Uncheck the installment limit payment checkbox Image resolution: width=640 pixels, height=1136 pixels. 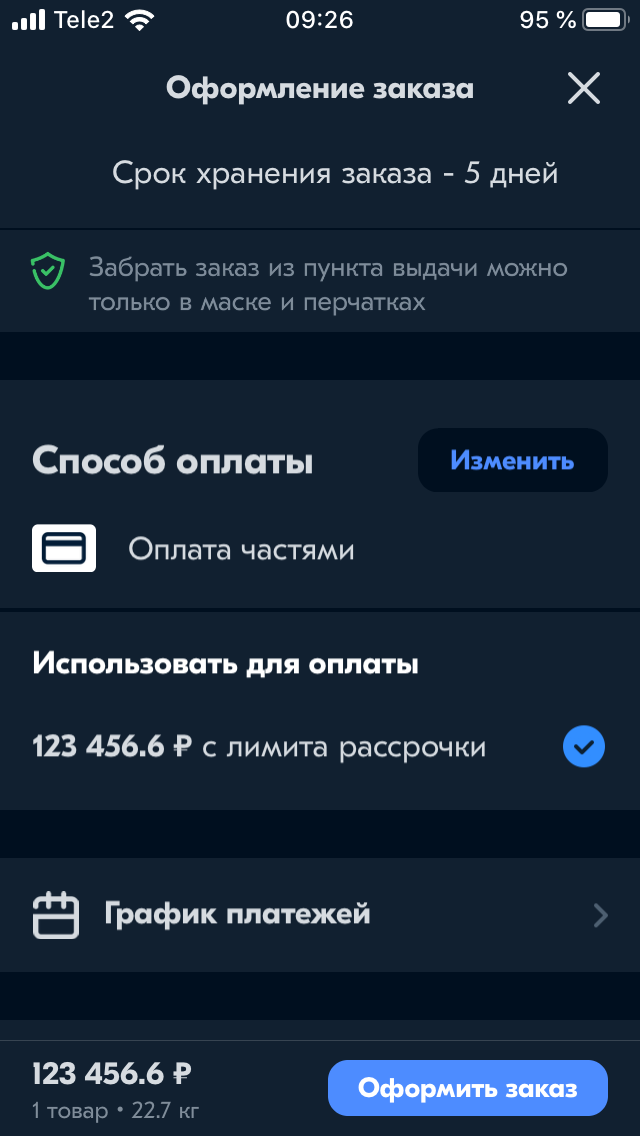[584, 747]
